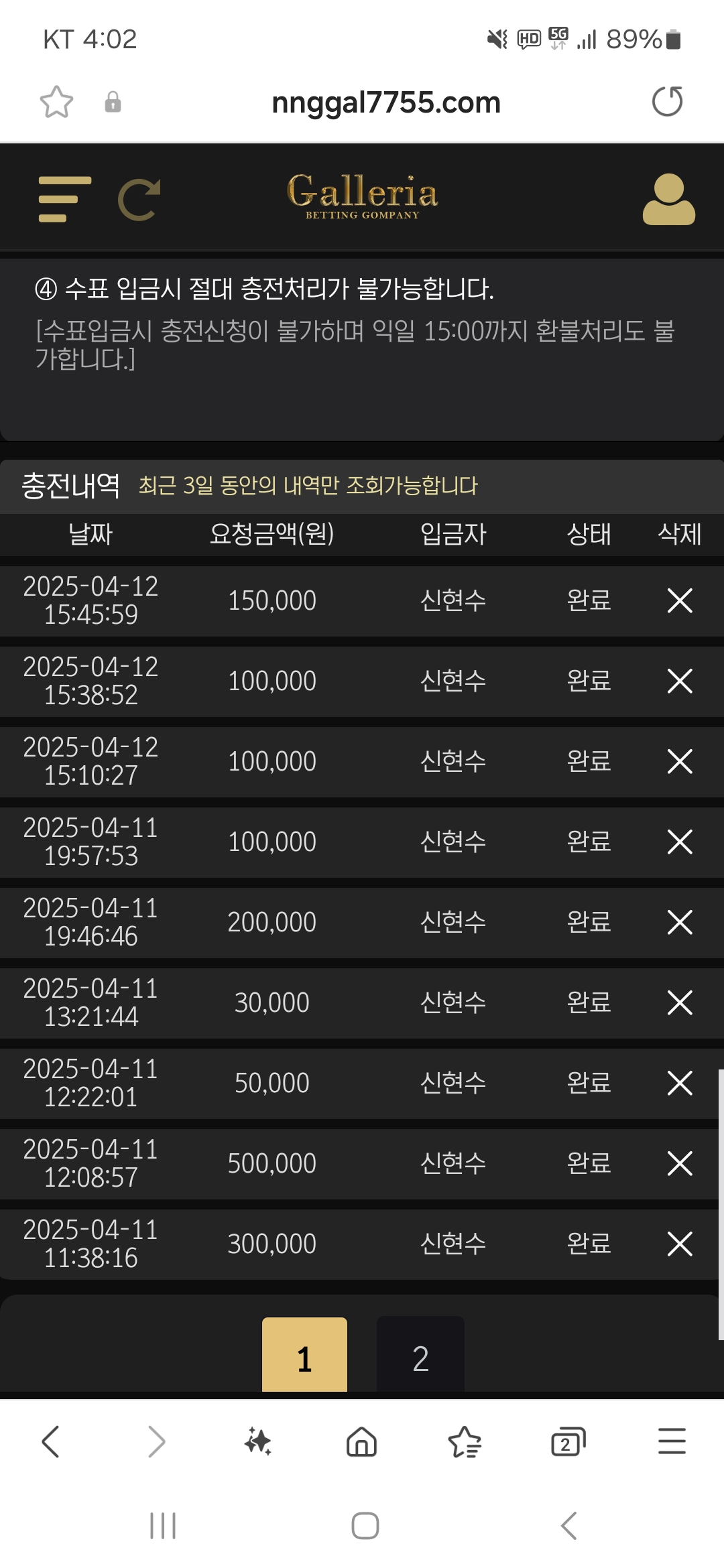Remove the 2025-04-12 15:10:27 entry
This screenshot has height=1568, width=724.
pos(680,761)
